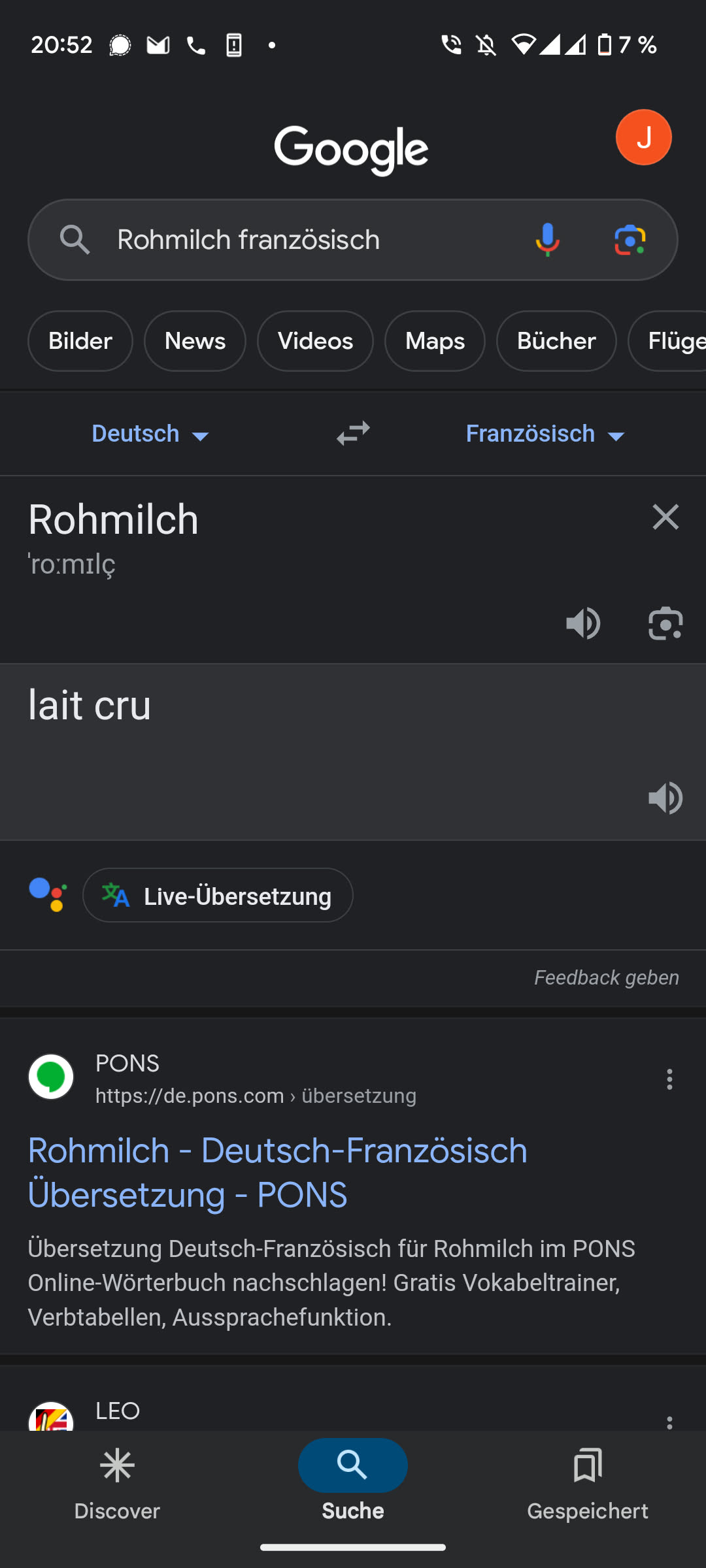This screenshot has width=706, height=1568.
Task: Swap translation languages
Action: (x=353, y=434)
